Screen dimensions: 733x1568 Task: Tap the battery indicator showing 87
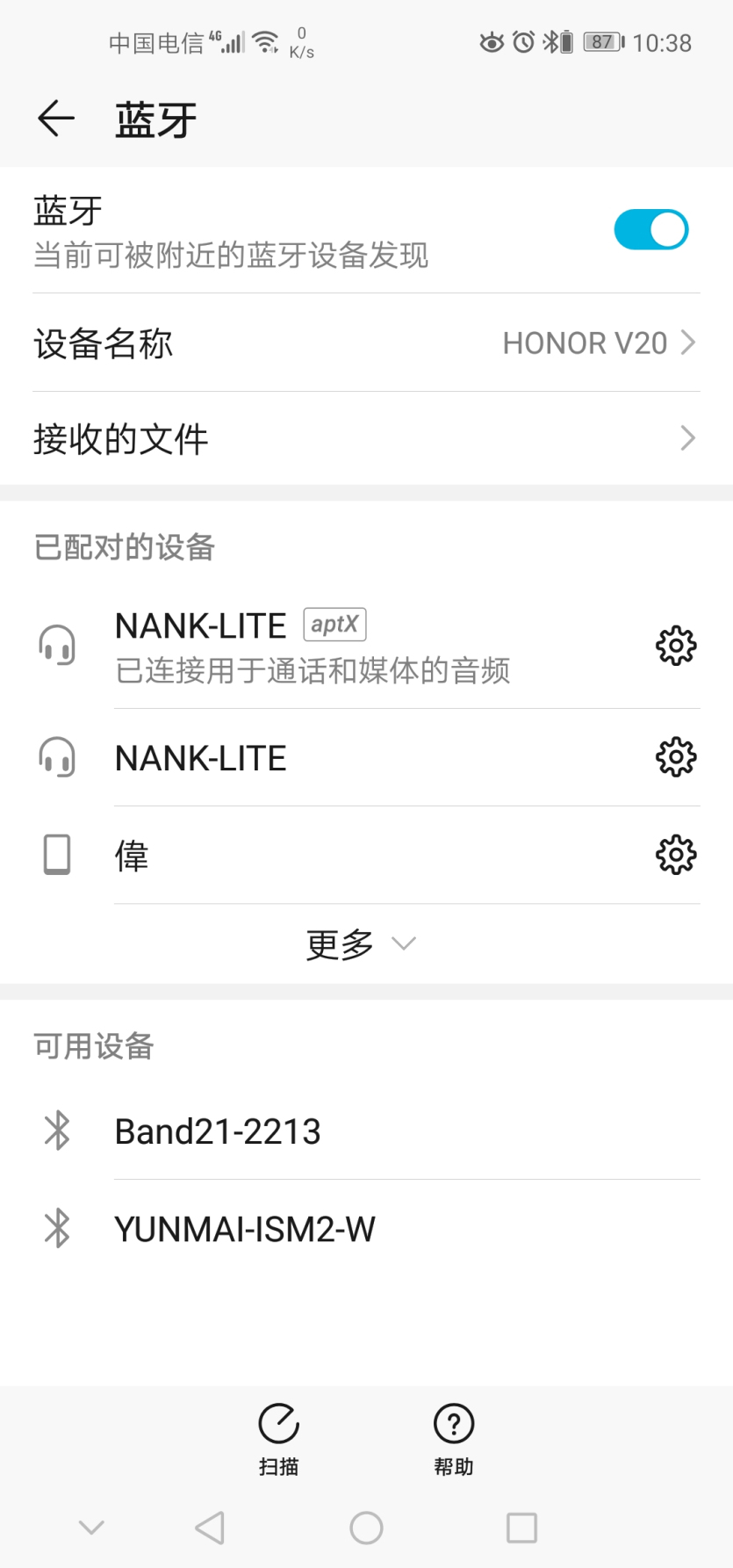pyautogui.click(x=602, y=41)
